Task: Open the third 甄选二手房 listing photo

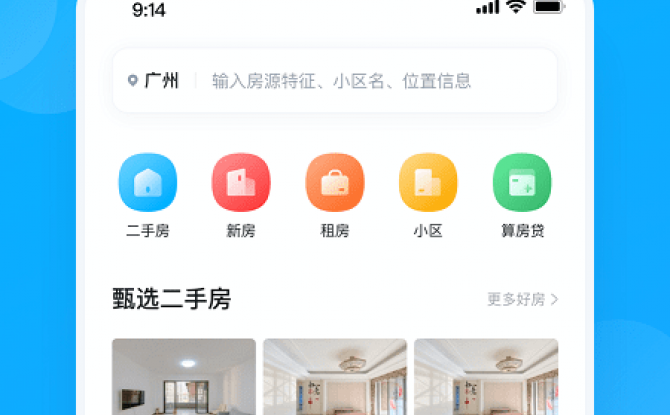Action: (x=486, y=377)
